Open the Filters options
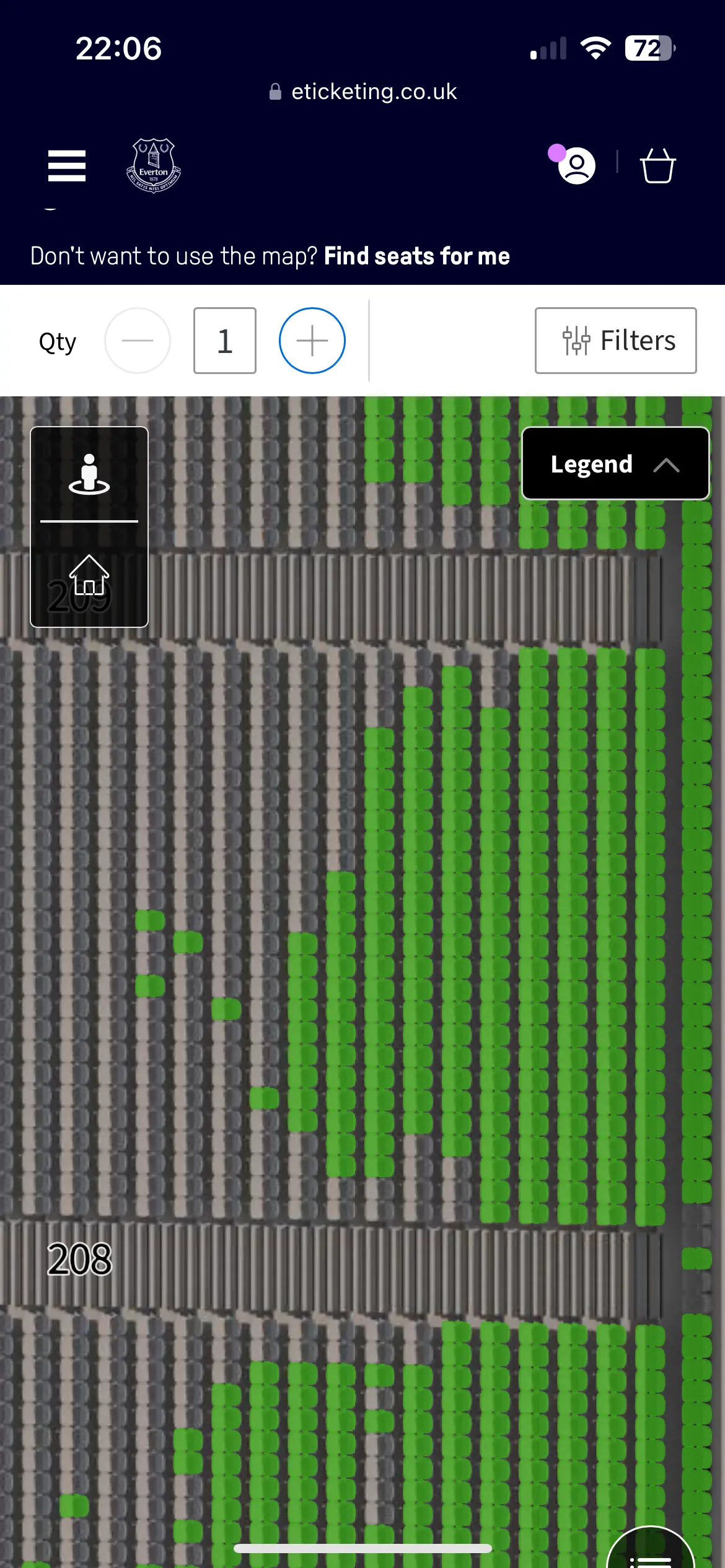This screenshot has width=725, height=1568. [x=615, y=341]
